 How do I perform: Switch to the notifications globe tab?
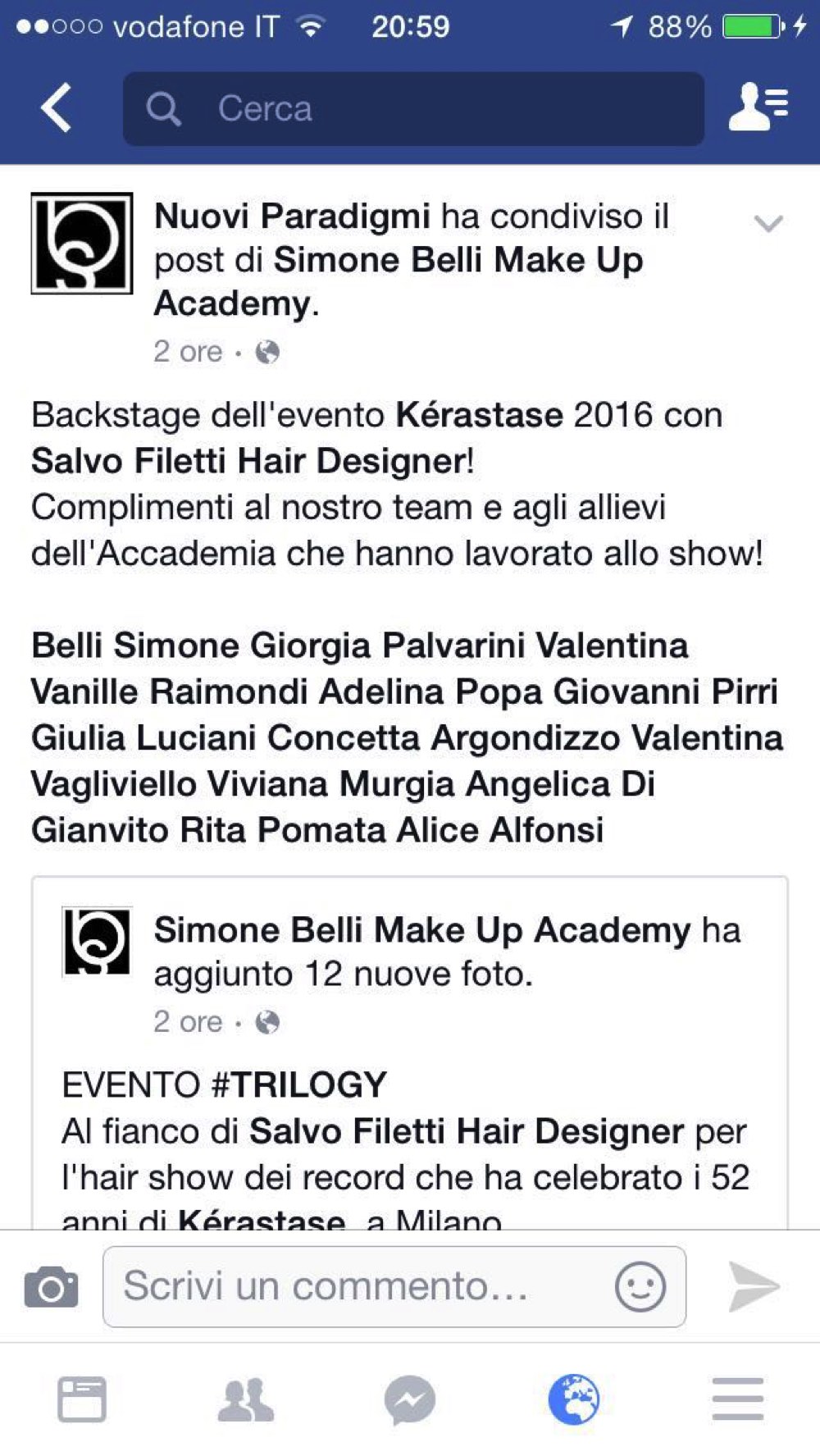coord(574,1399)
